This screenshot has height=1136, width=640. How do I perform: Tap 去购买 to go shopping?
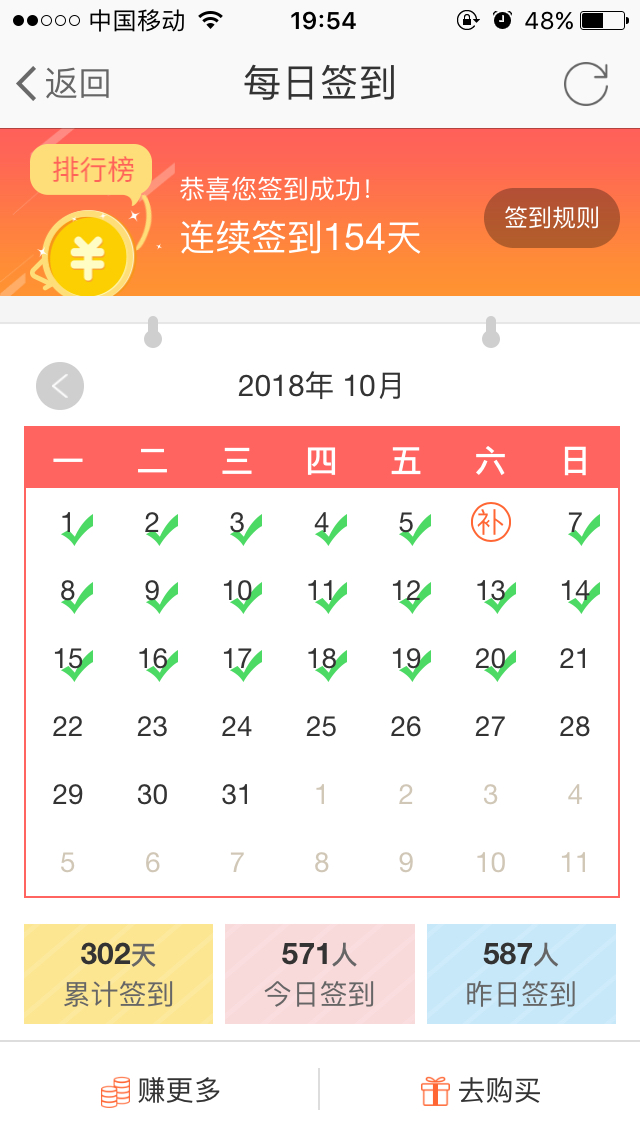[481, 1090]
